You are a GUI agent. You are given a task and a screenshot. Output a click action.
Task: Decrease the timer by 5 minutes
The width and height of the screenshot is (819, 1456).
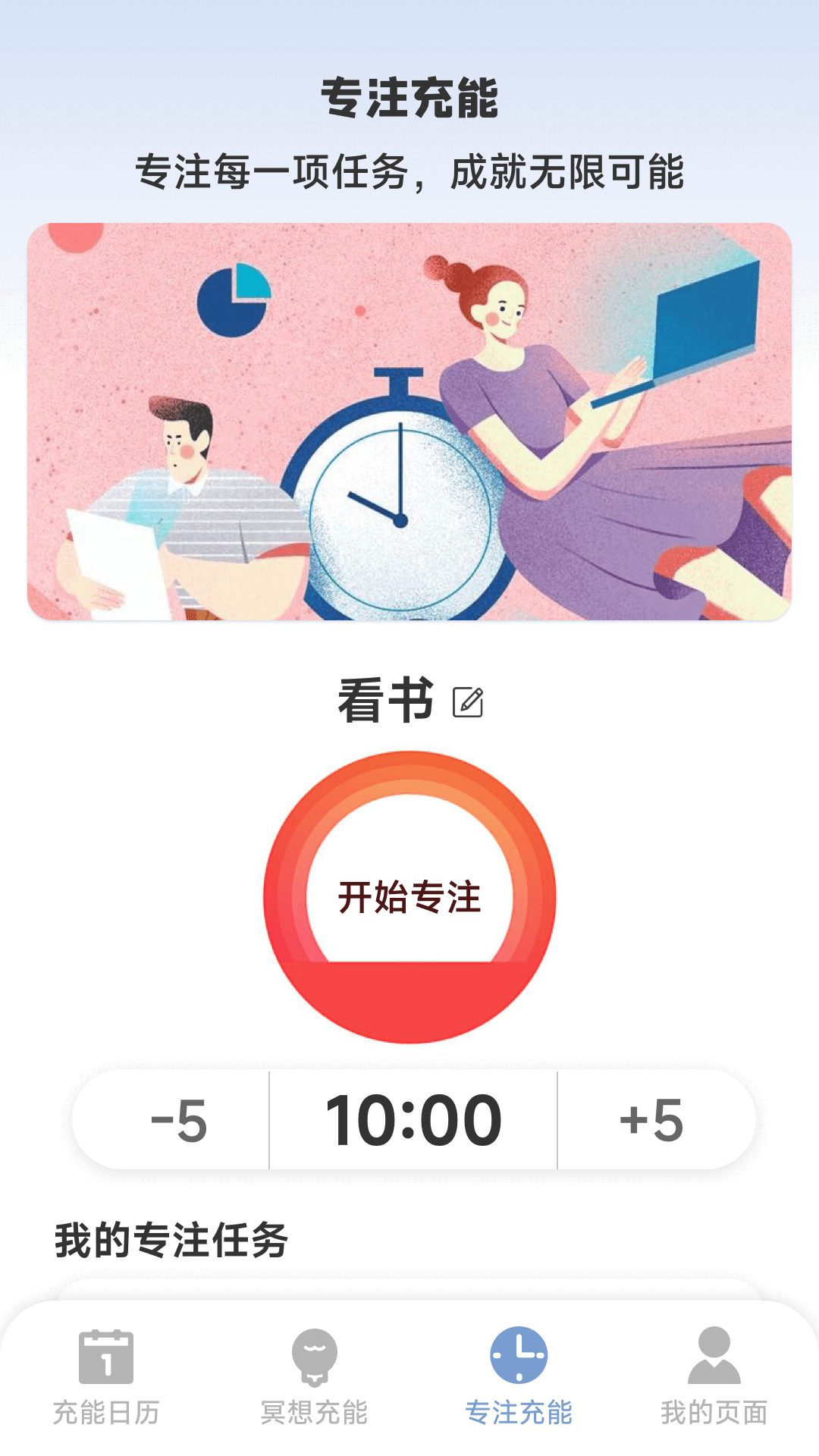pyautogui.click(x=179, y=1120)
